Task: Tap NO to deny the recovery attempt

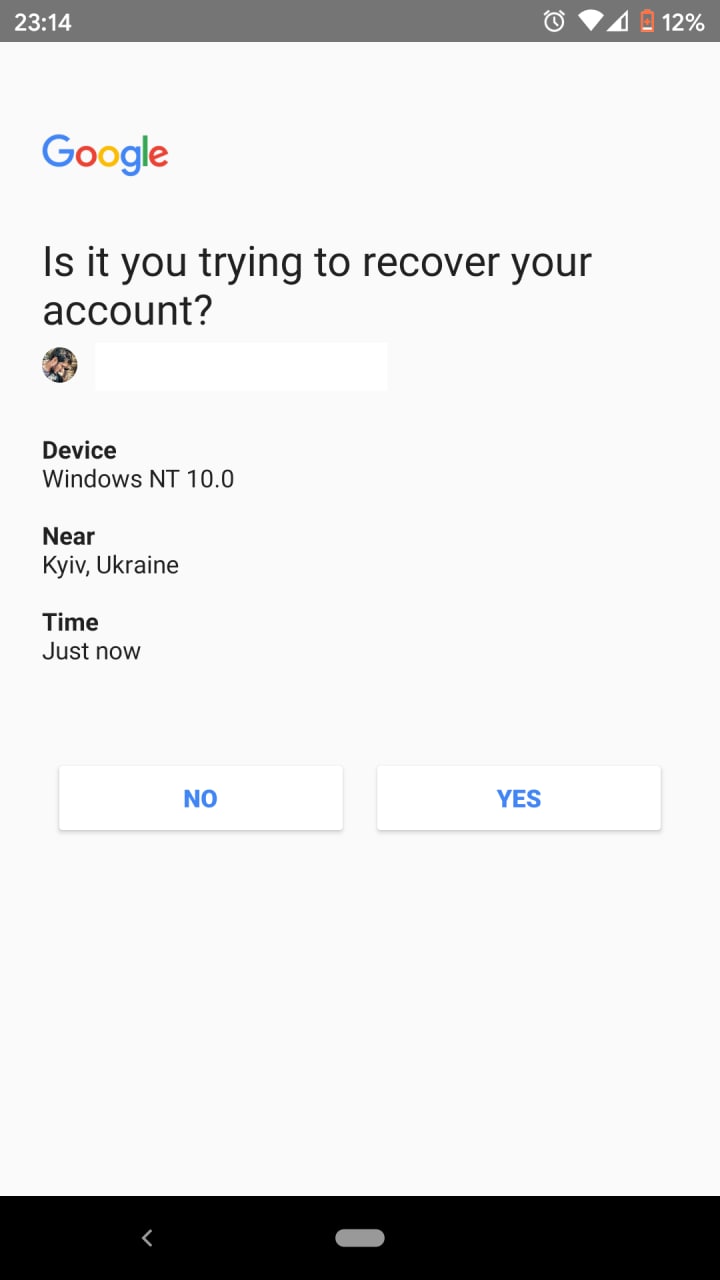Action: 200,798
